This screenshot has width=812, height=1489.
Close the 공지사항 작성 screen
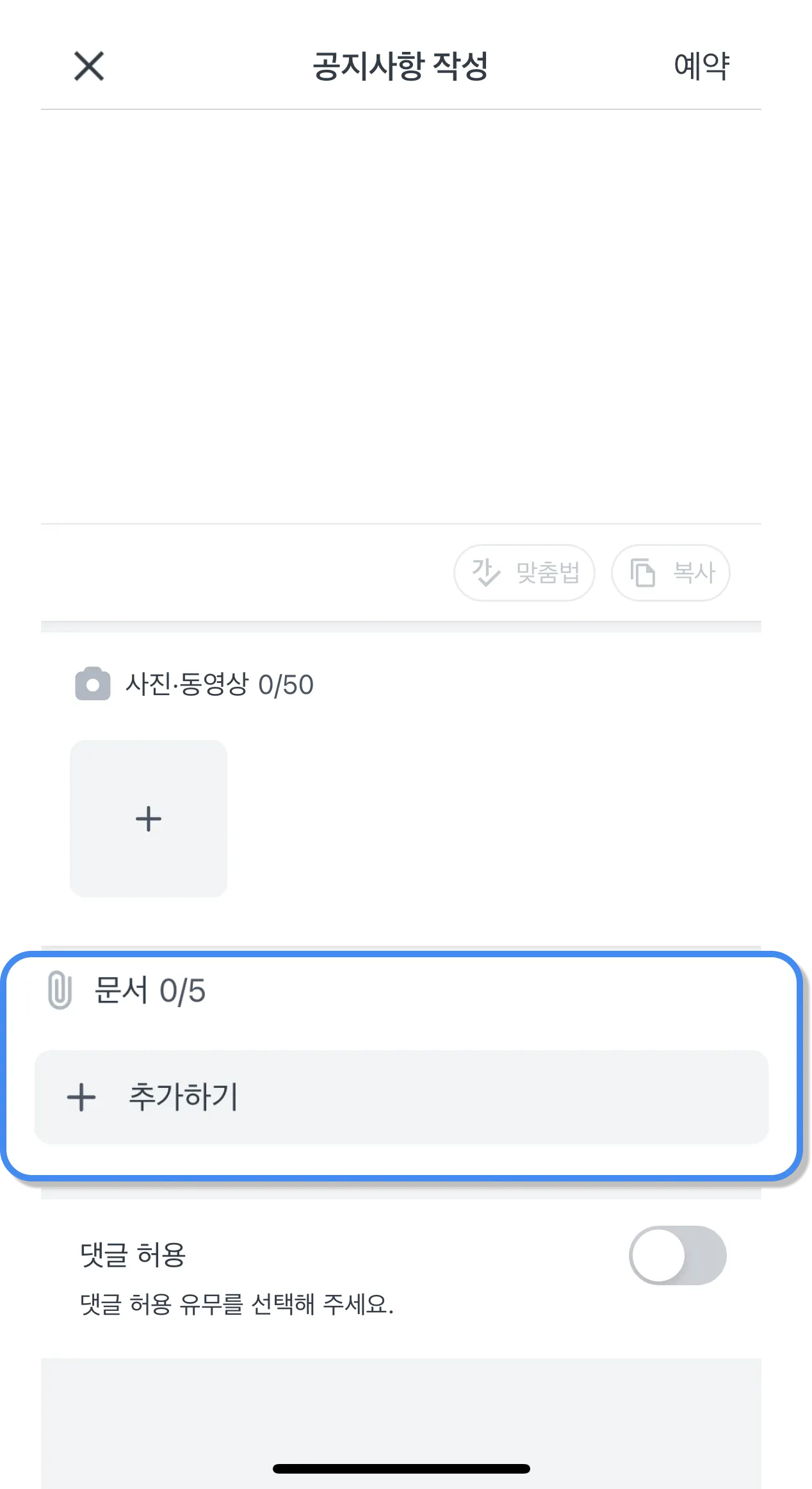(x=89, y=66)
